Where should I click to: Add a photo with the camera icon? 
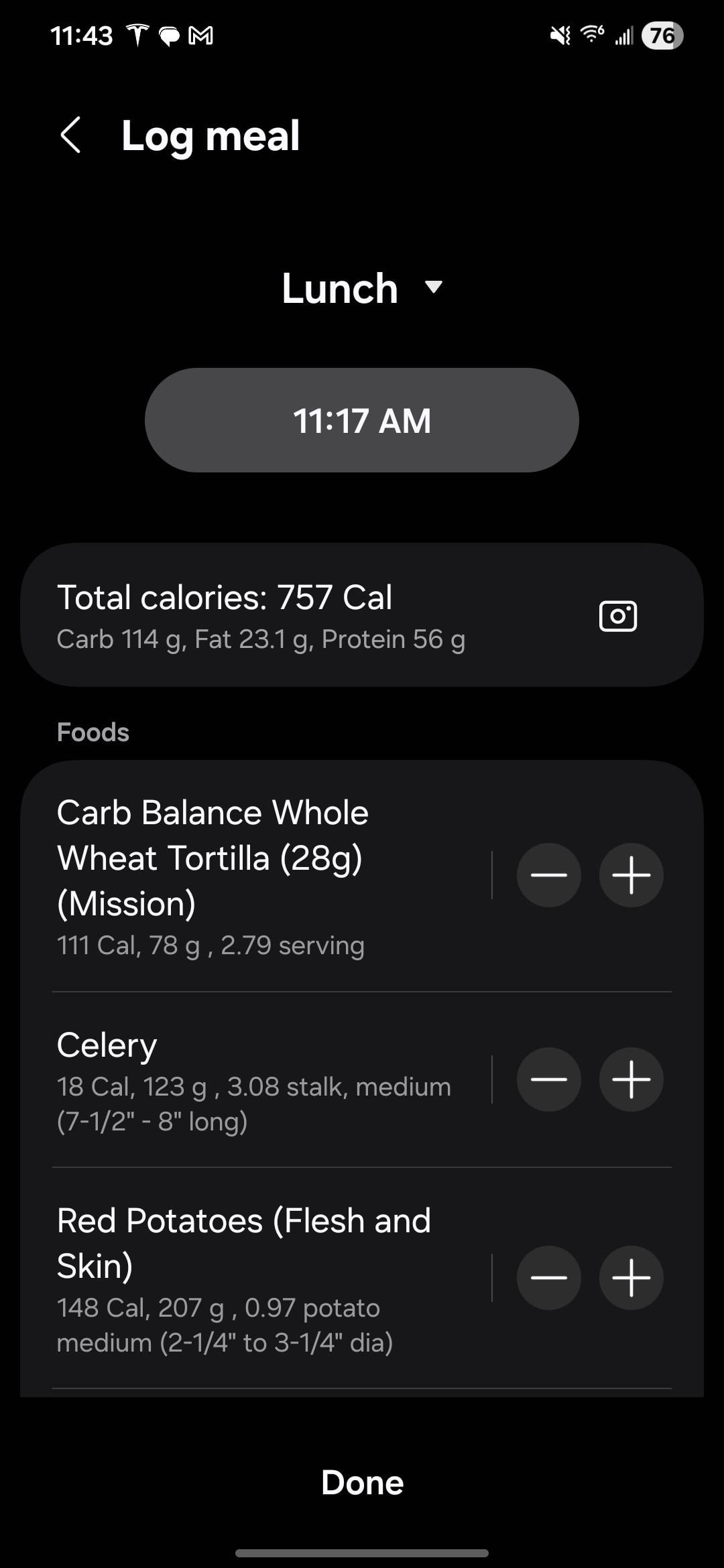(617, 616)
